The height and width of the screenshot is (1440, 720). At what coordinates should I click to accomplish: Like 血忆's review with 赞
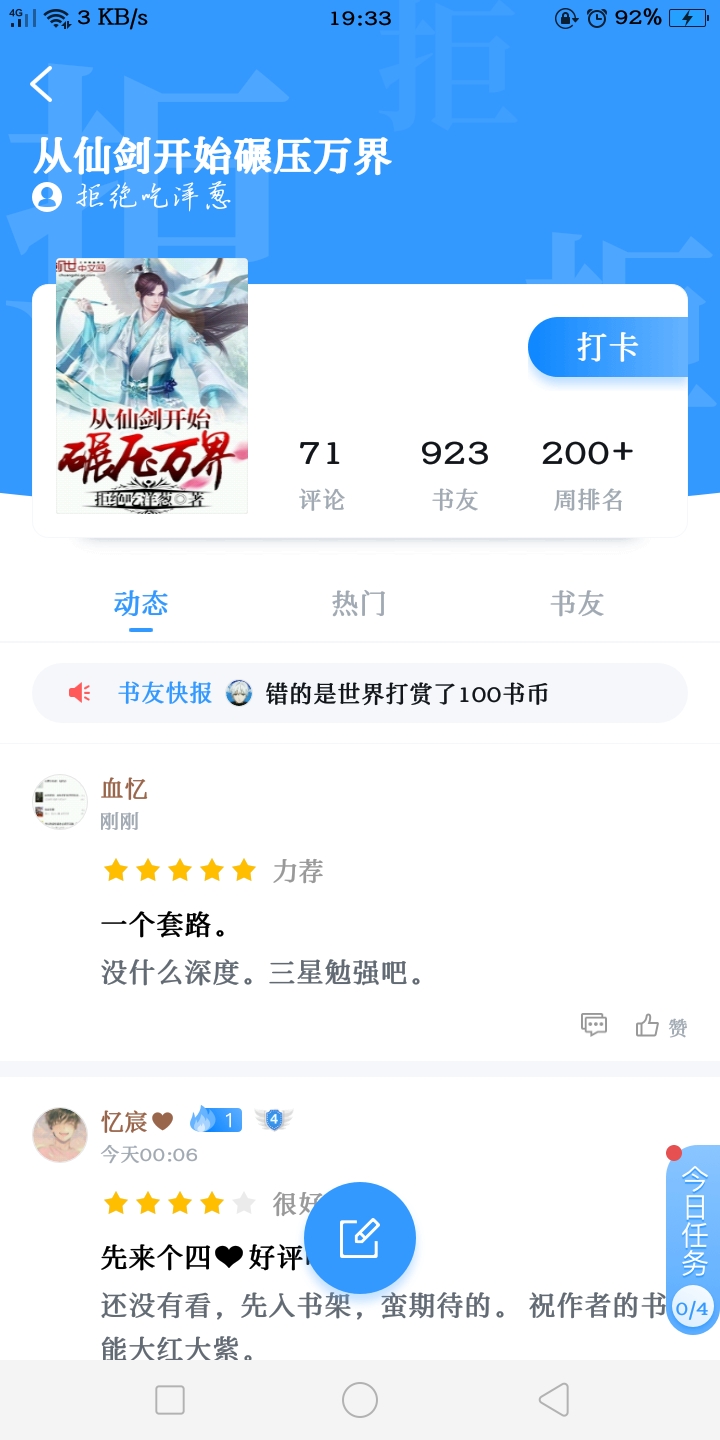click(661, 1026)
